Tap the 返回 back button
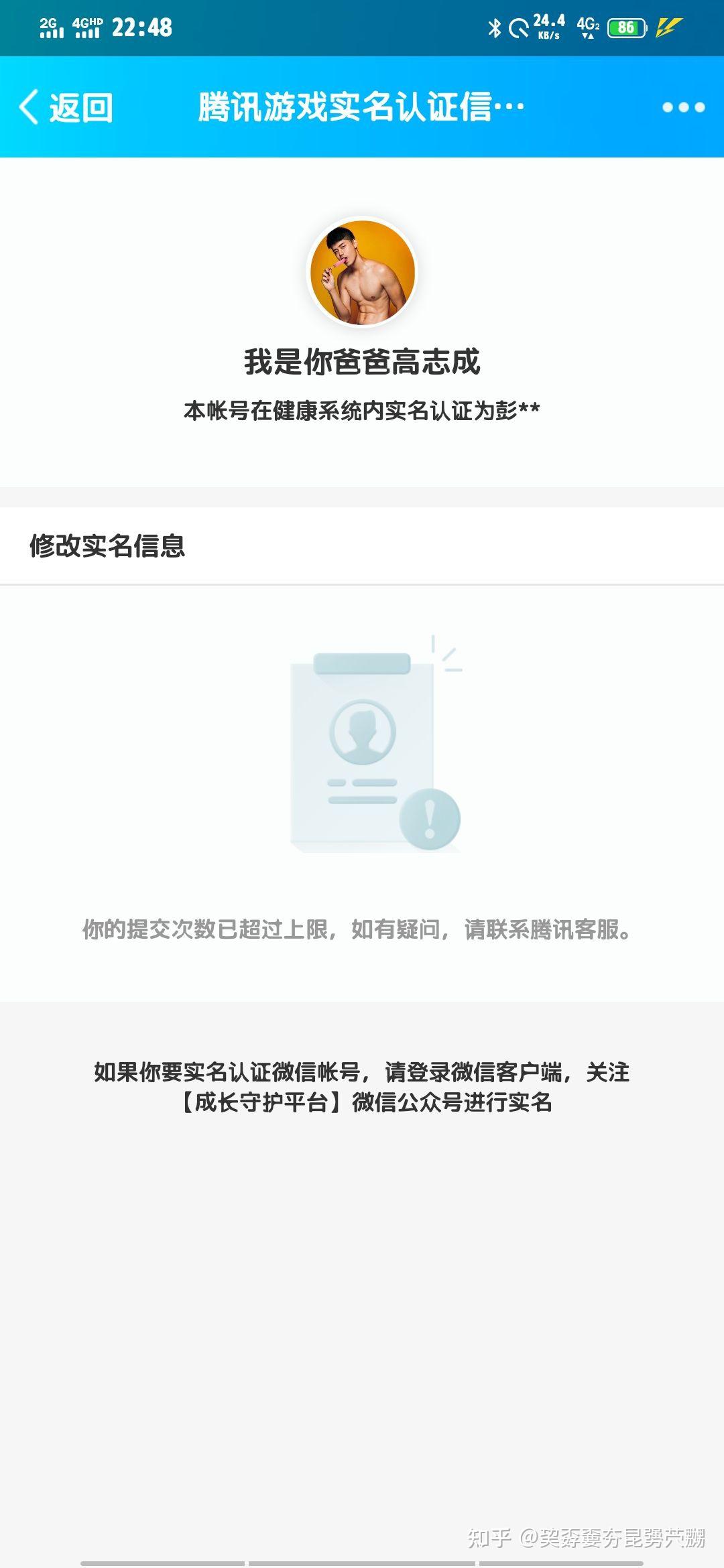Image resolution: width=724 pixels, height=1568 pixels. 66,107
